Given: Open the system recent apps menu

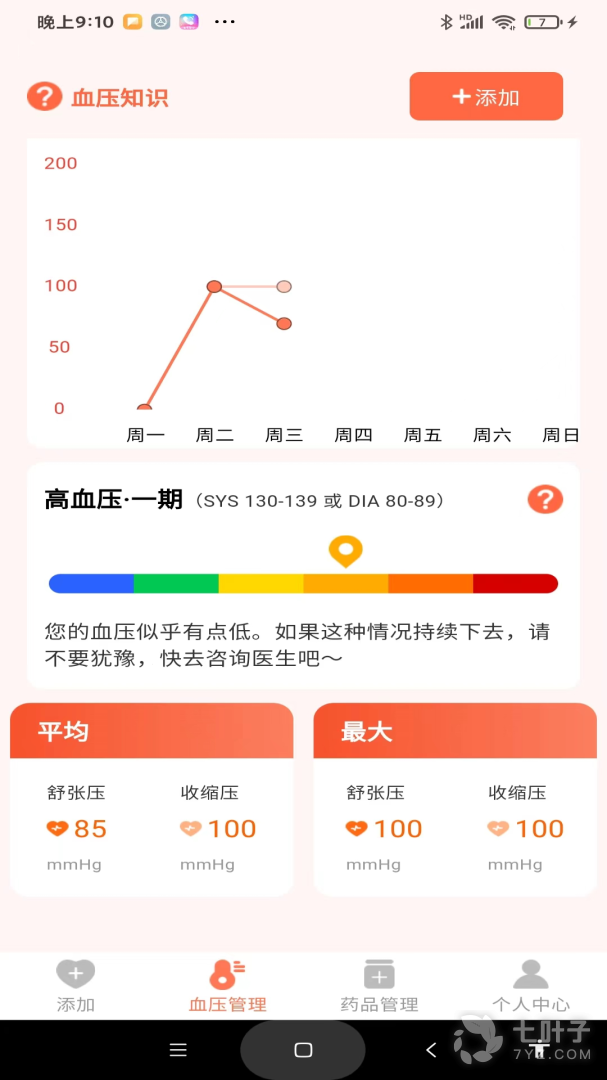Looking at the screenshot, I should (178, 1050).
